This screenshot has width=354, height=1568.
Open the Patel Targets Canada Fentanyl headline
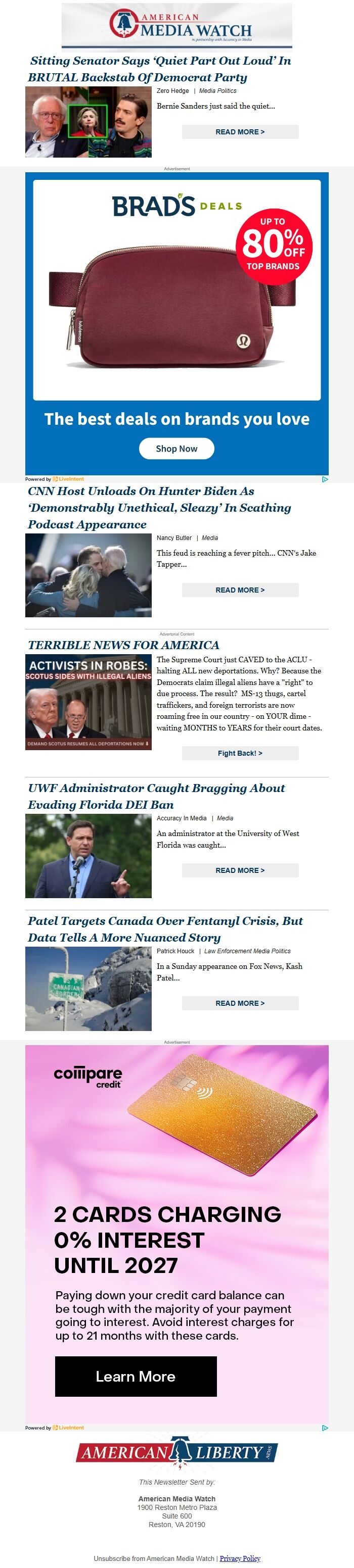coord(165,929)
